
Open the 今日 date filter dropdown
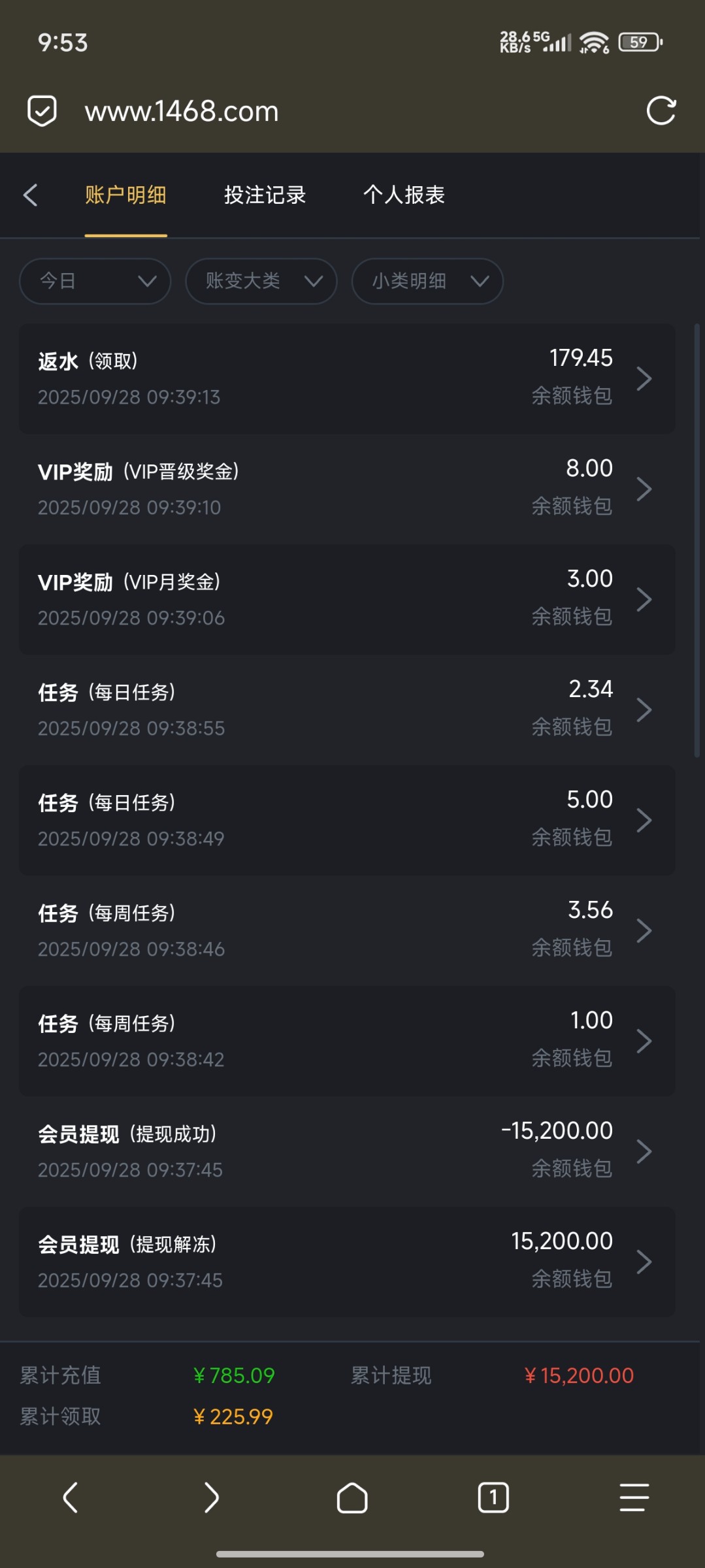tap(95, 282)
